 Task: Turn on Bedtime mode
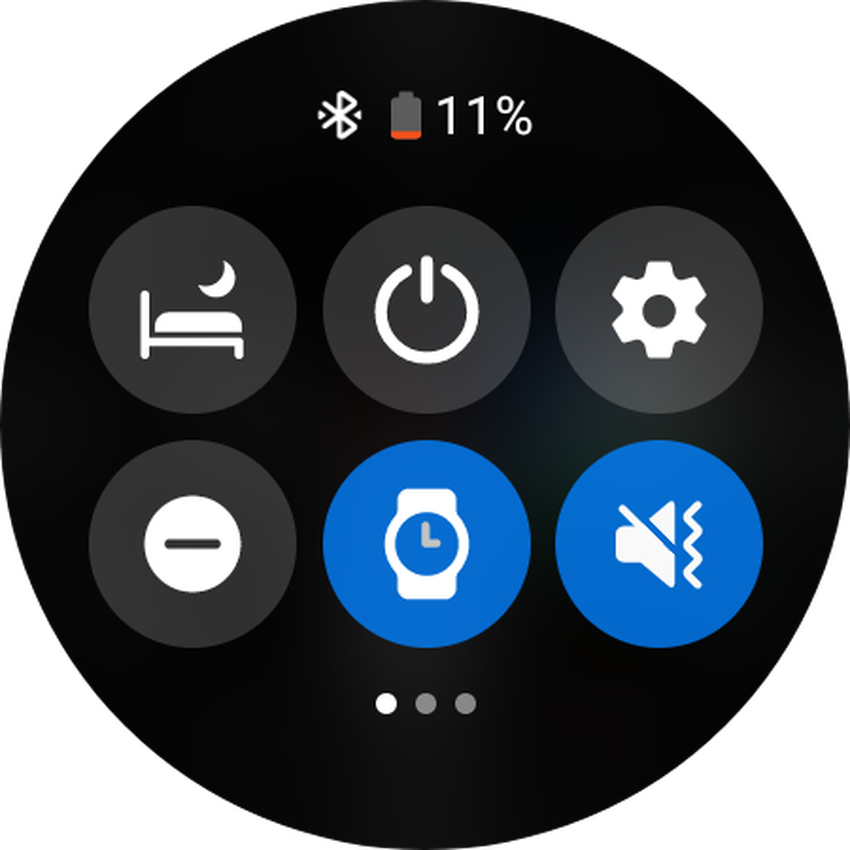point(192,309)
